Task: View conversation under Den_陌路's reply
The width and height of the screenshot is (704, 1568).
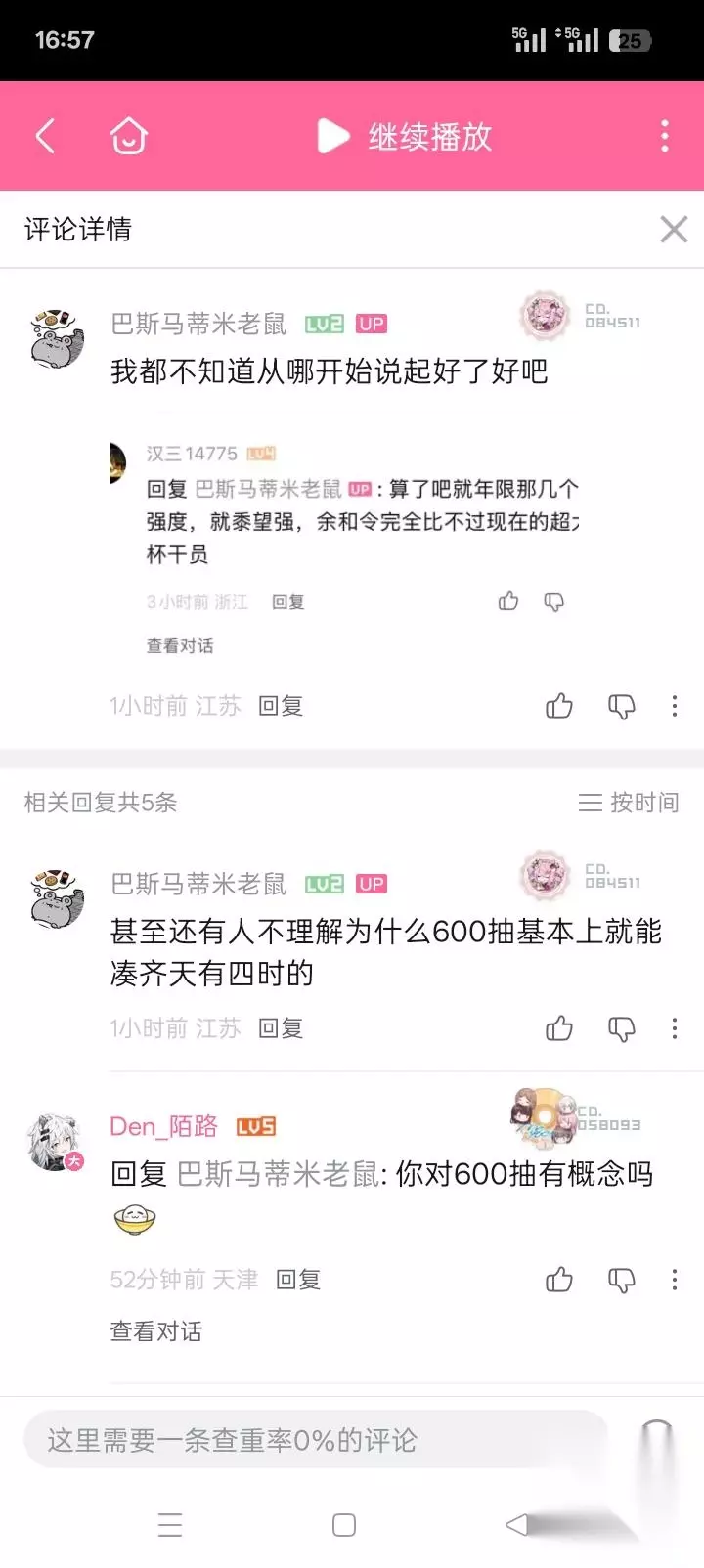Action: [156, 1331]
